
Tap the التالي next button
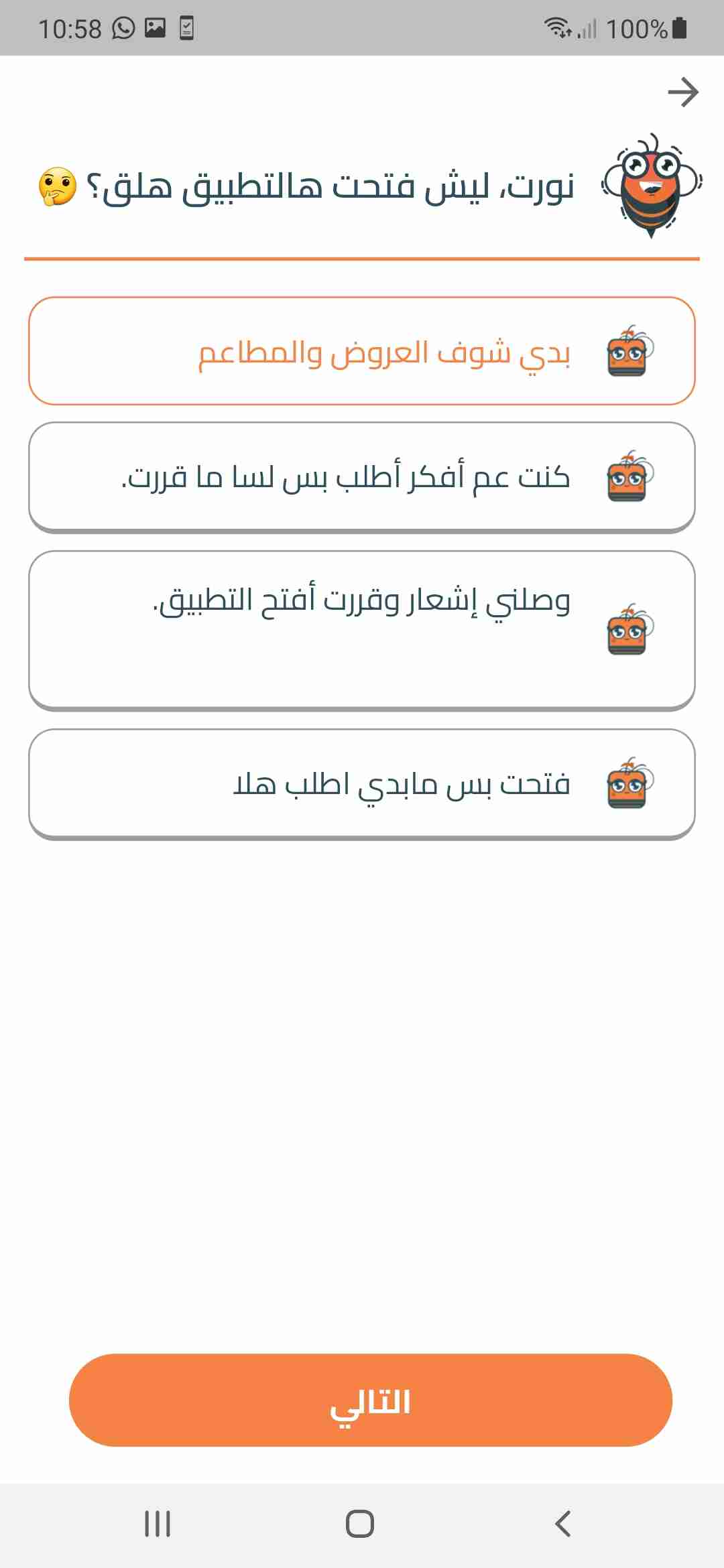pos(370,1400)
